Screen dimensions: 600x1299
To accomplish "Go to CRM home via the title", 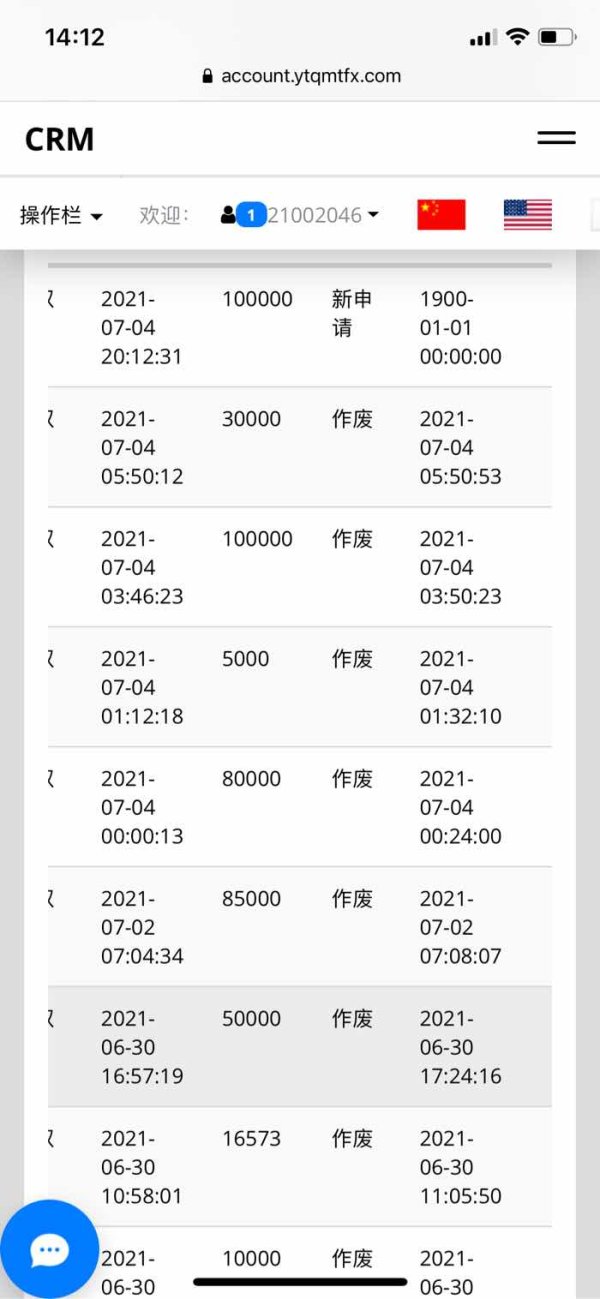I will (x=59, y=139).
